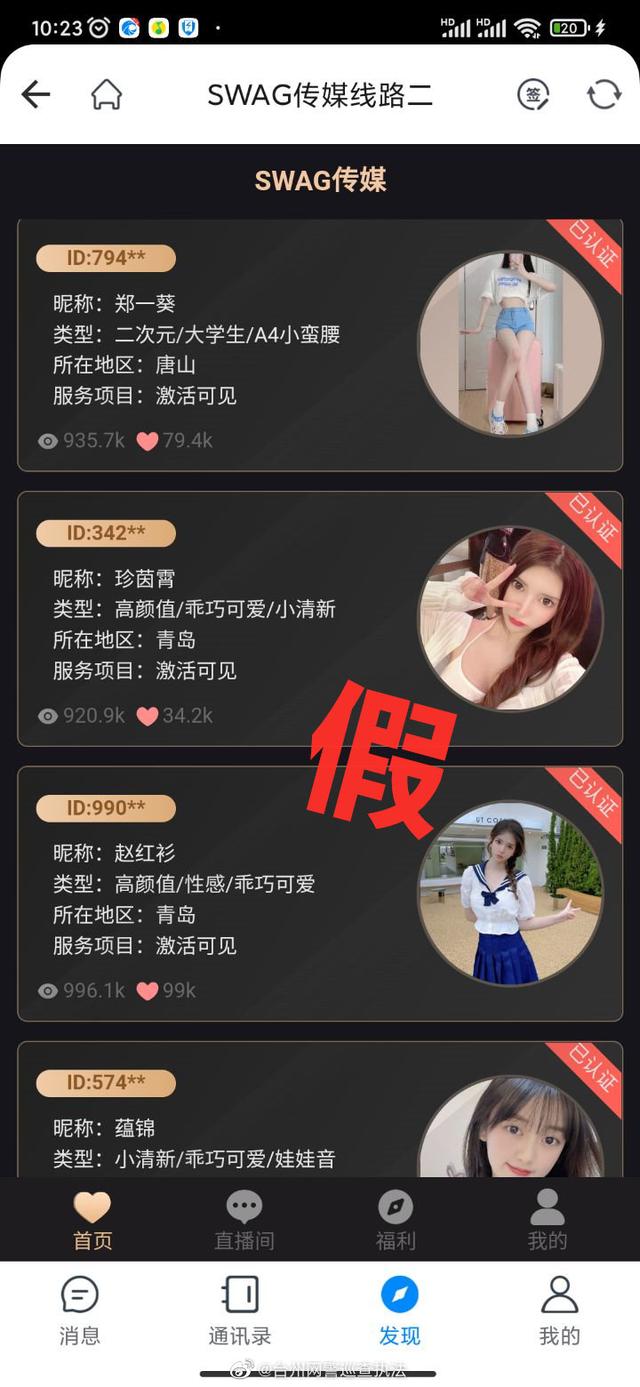Open the inner 我的 tab with dark background
This screenshot has width=640, height=1387.
[x=547, y=1220]
